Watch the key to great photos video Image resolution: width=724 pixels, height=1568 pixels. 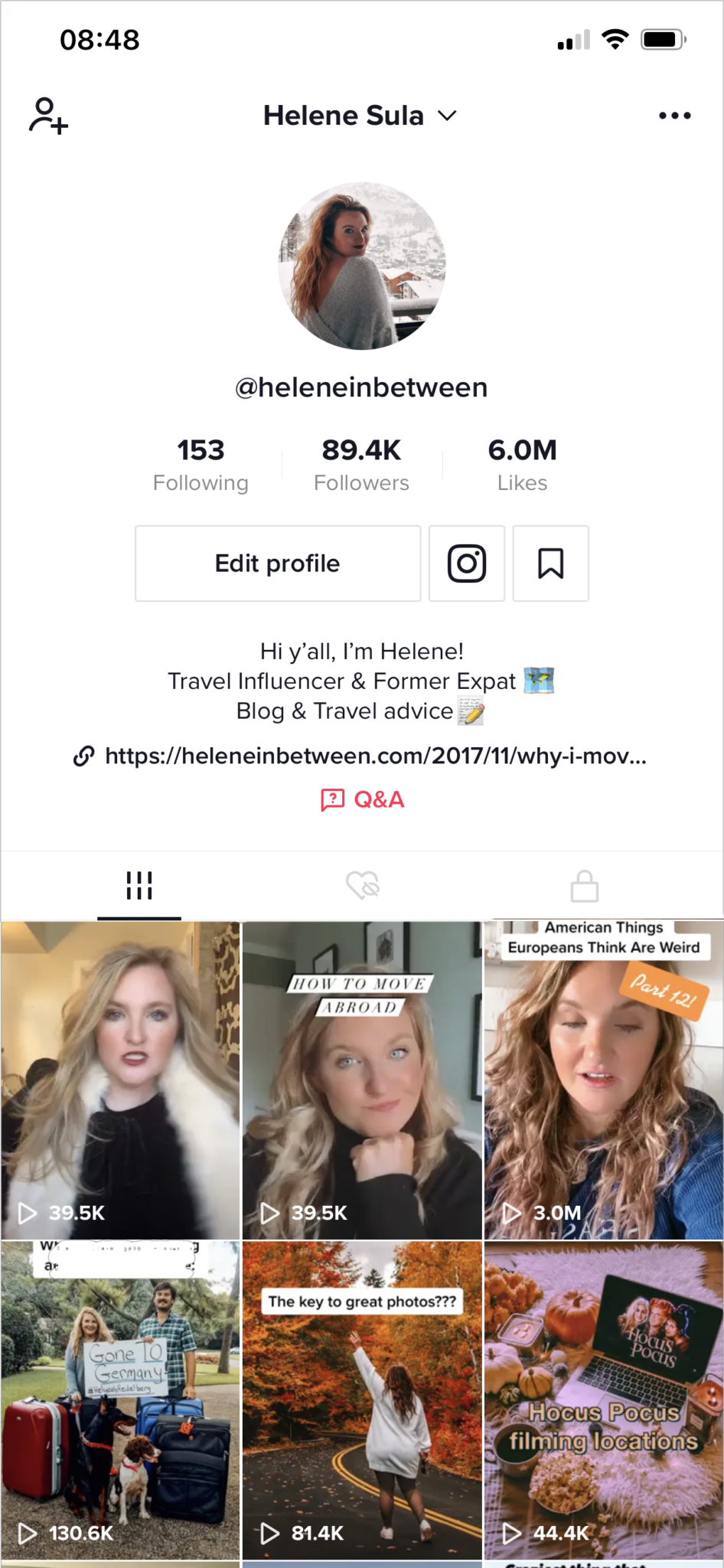click(362, 1400)
